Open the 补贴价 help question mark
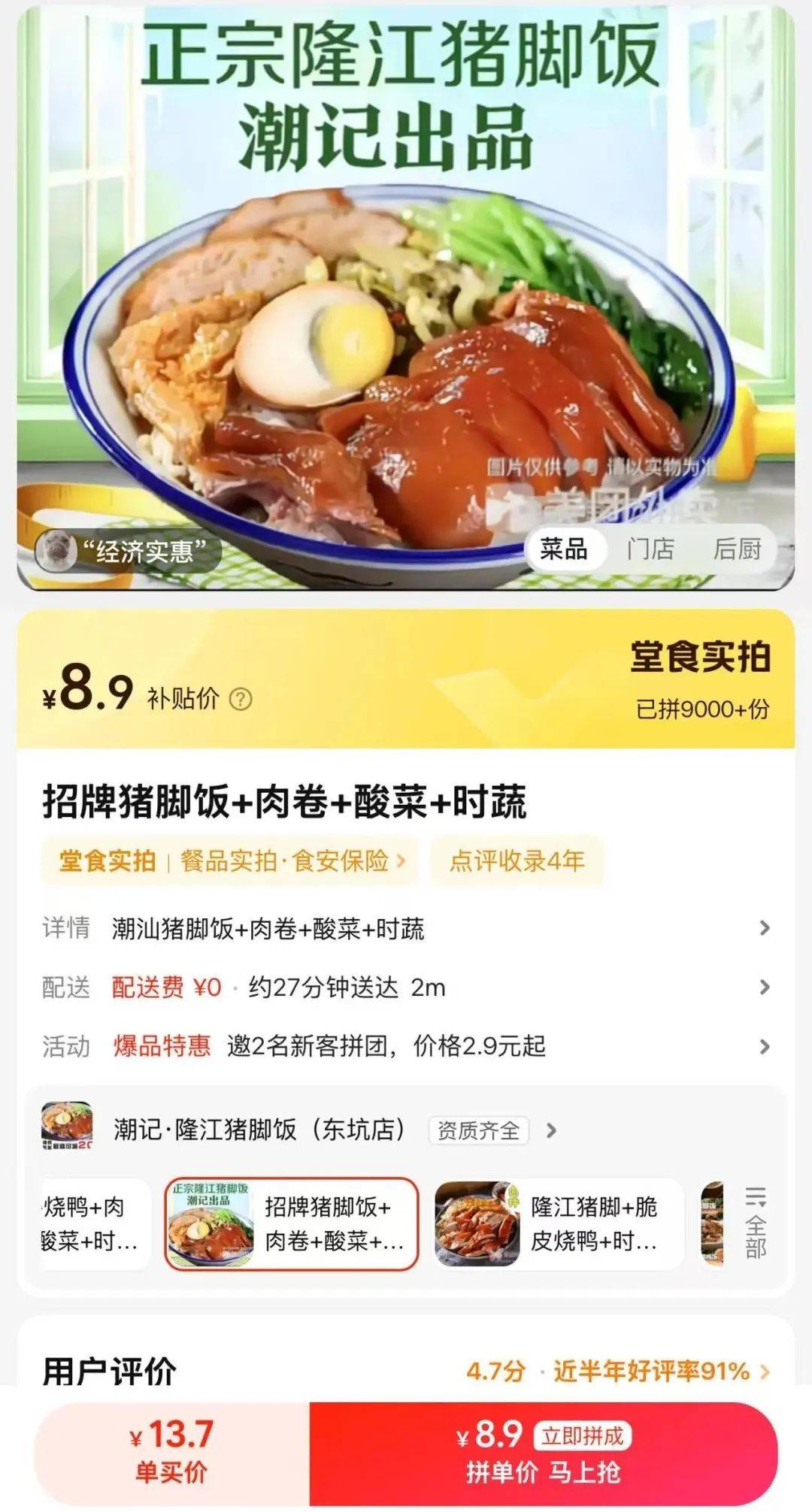The image size is (812, 1512). (x=241, y=700)
